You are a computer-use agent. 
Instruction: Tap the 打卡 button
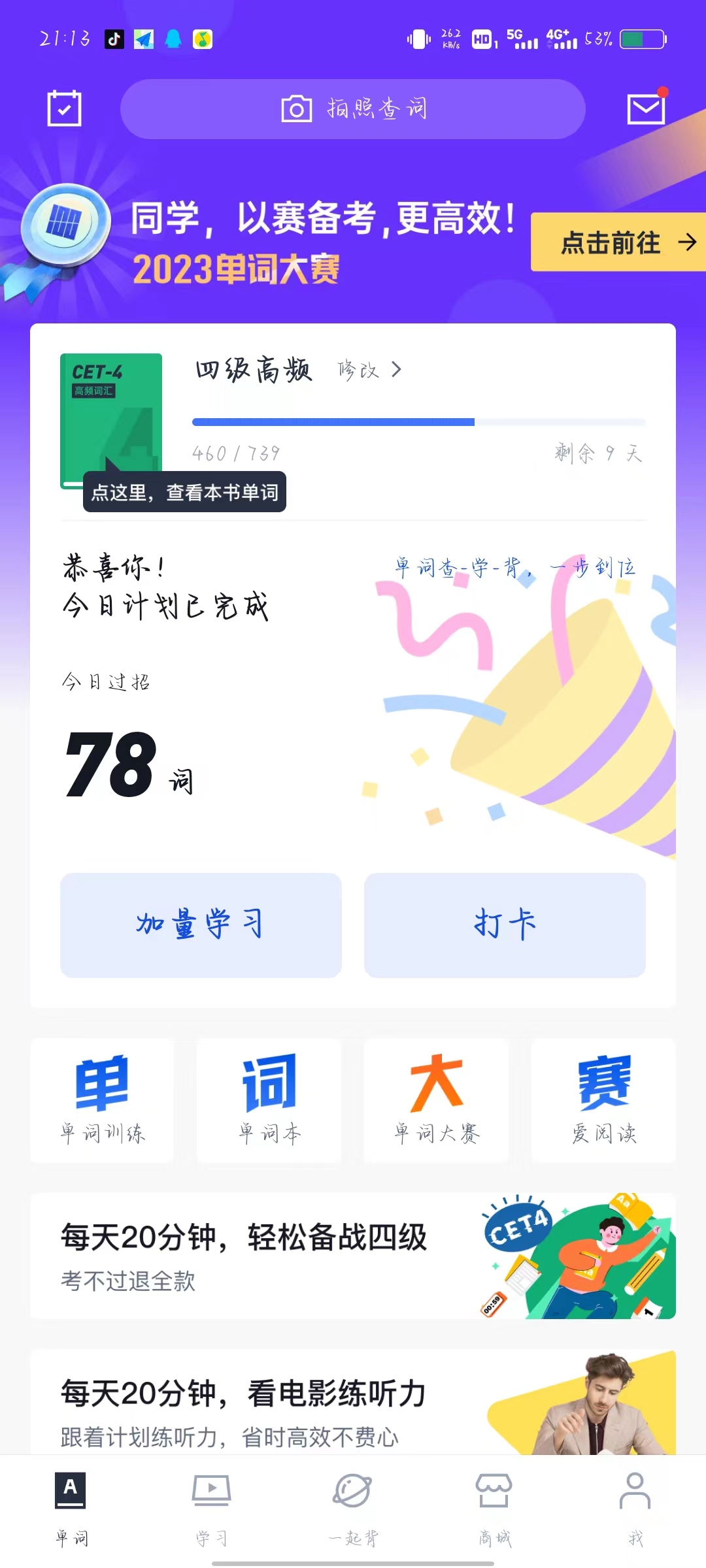click(x=505, y=925)
